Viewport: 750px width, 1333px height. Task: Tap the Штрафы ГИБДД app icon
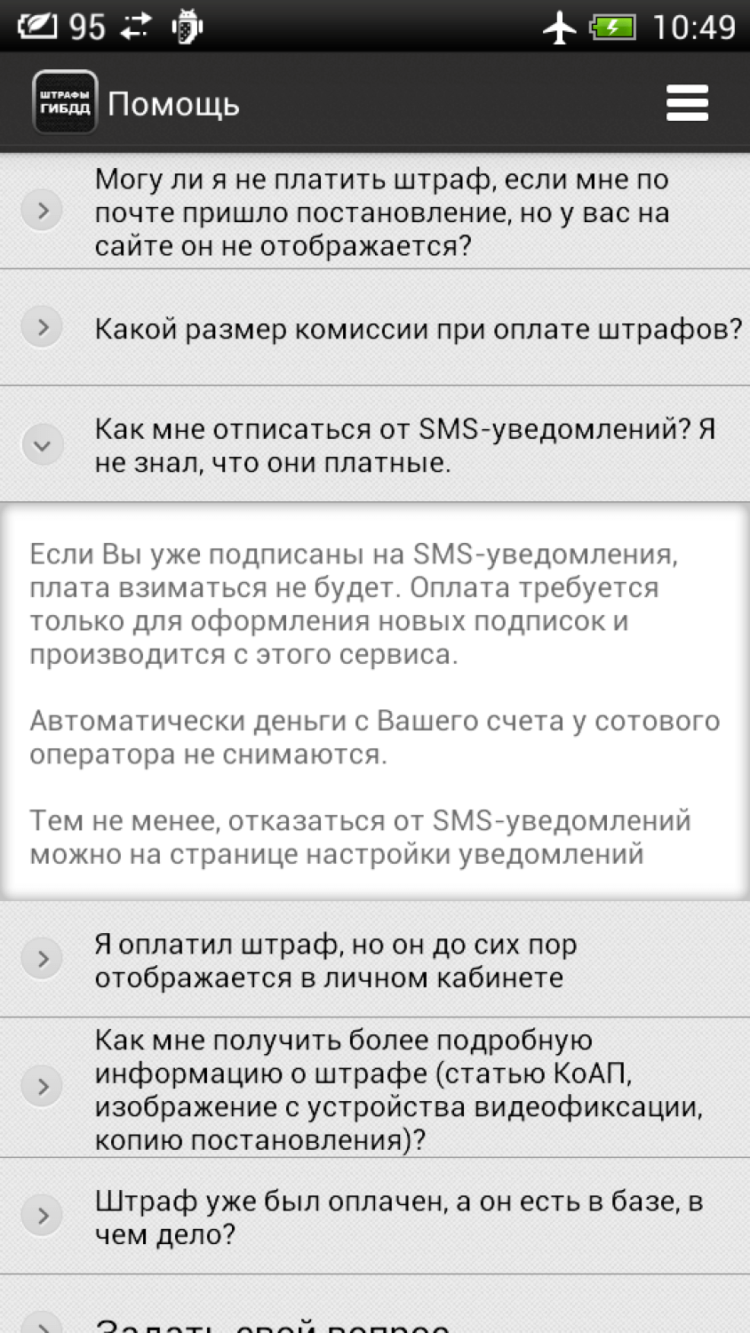pyautogui.click(x=65, y=102)
